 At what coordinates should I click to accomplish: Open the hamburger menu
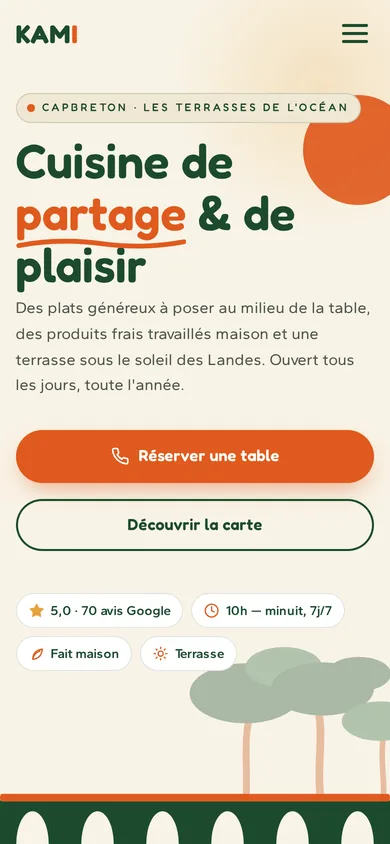(355, 33)
